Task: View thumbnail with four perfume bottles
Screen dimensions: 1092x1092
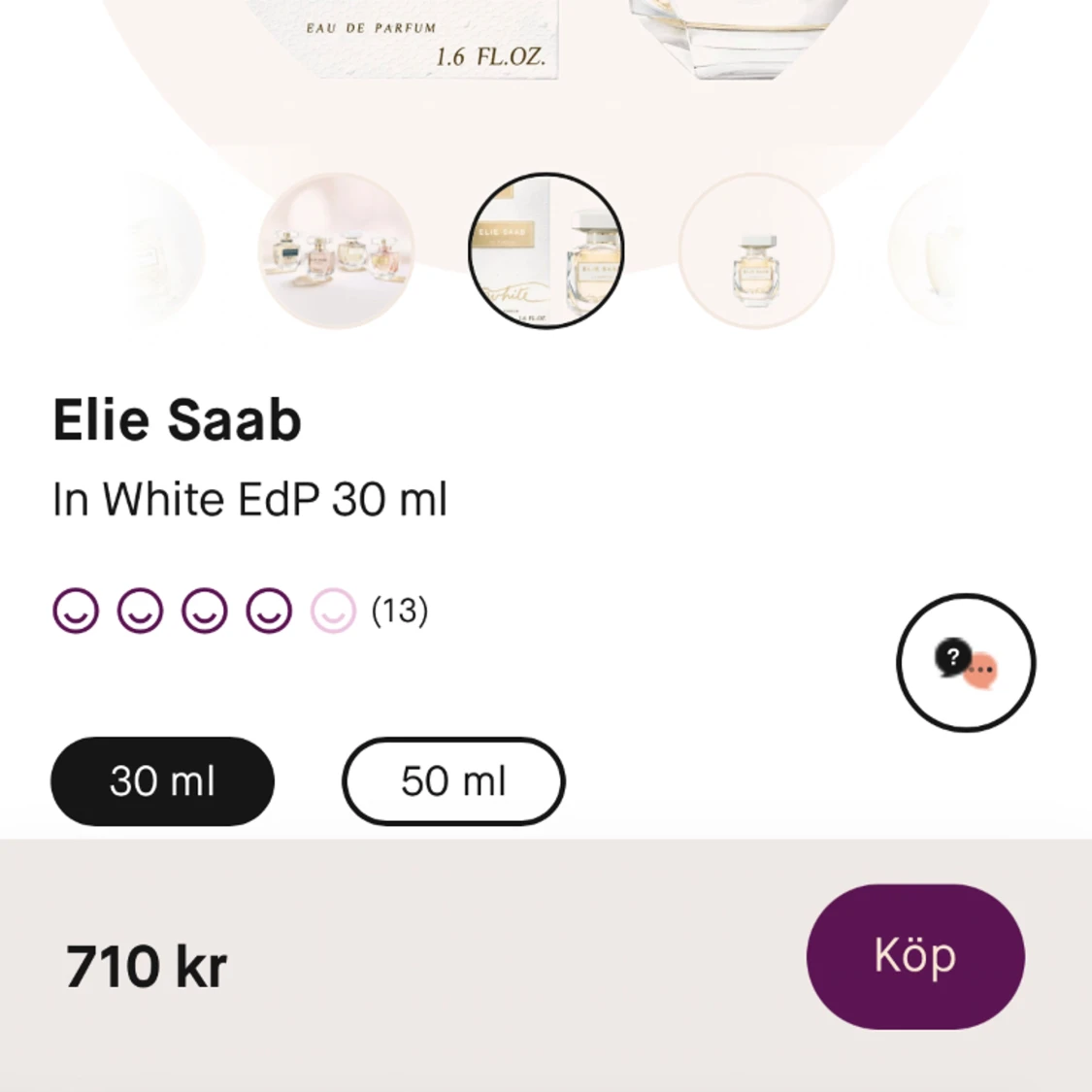Action: click(336, 251)
